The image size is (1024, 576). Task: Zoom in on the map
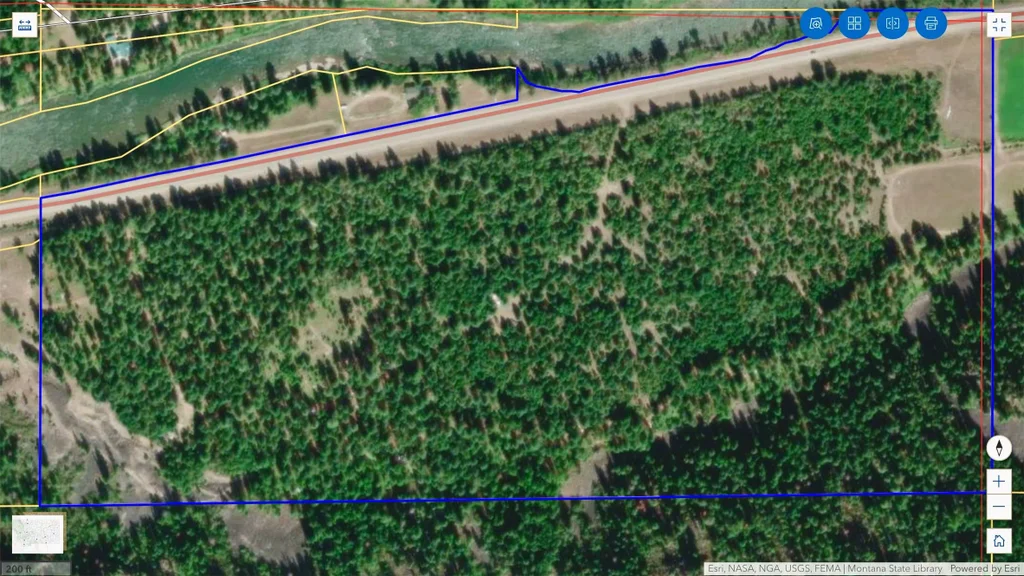999,481
